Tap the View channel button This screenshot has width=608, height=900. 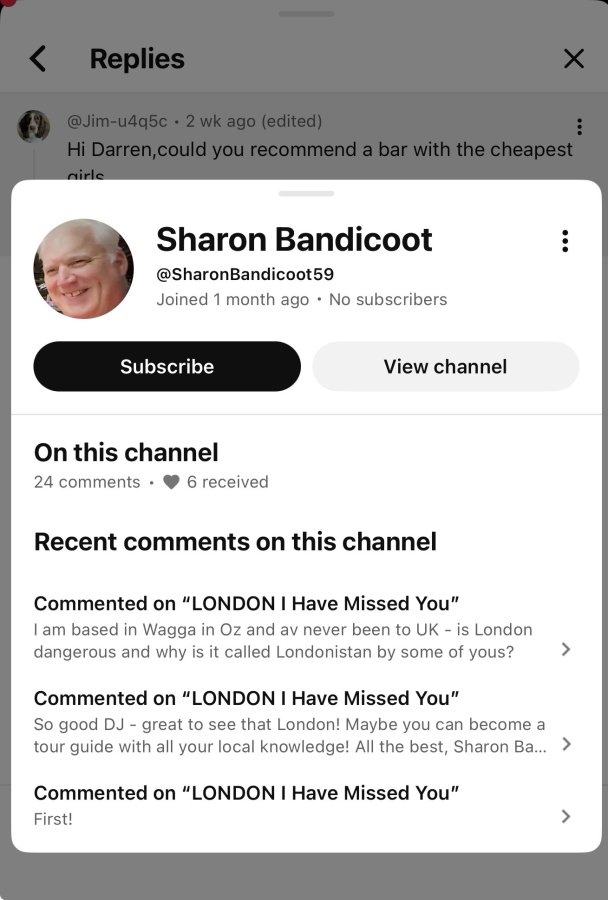pos(446,366)
